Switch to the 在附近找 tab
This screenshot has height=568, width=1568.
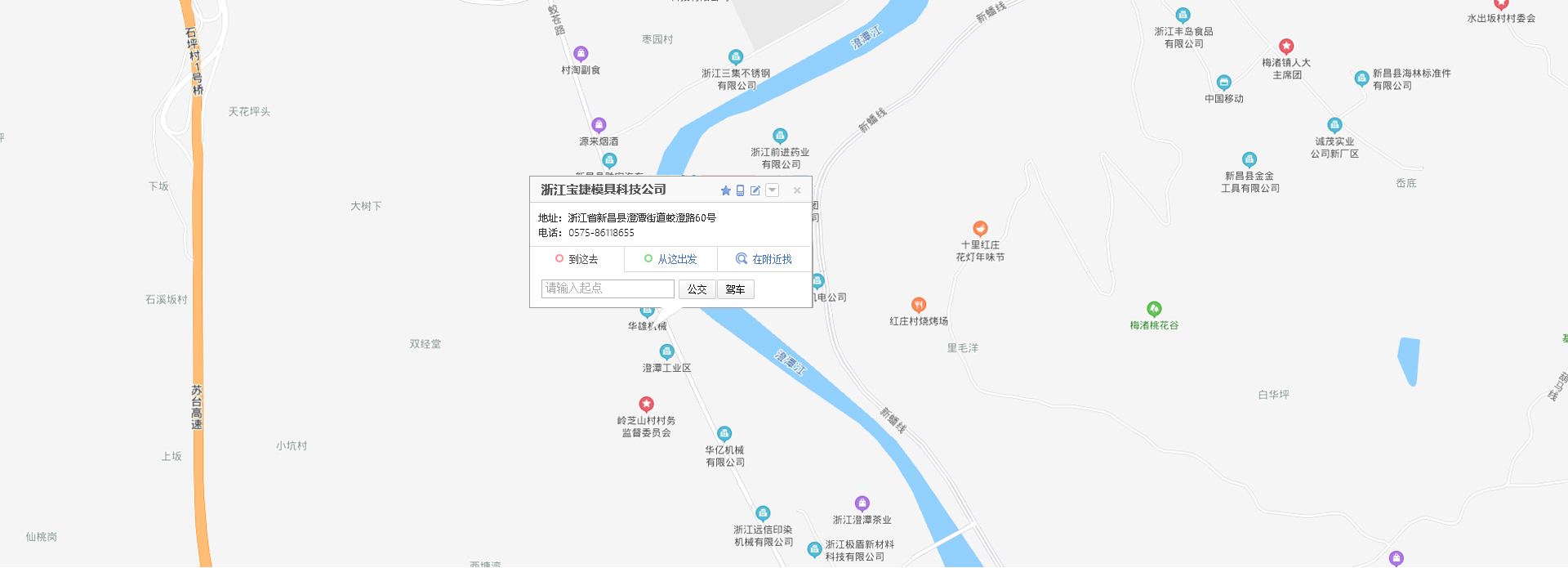[764, 259]
